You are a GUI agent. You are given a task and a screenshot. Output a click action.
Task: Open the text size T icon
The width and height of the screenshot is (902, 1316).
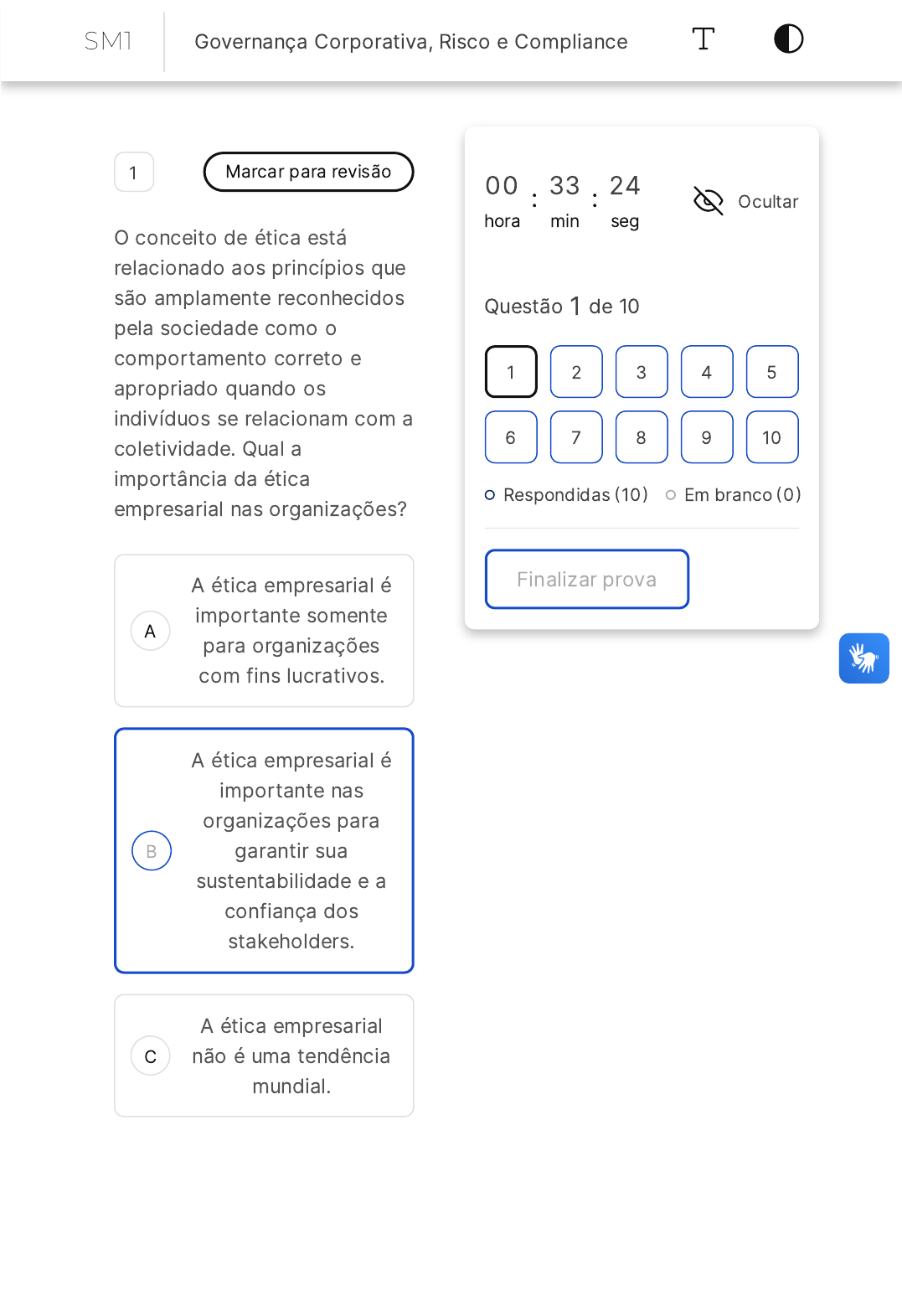click(703, 39)
